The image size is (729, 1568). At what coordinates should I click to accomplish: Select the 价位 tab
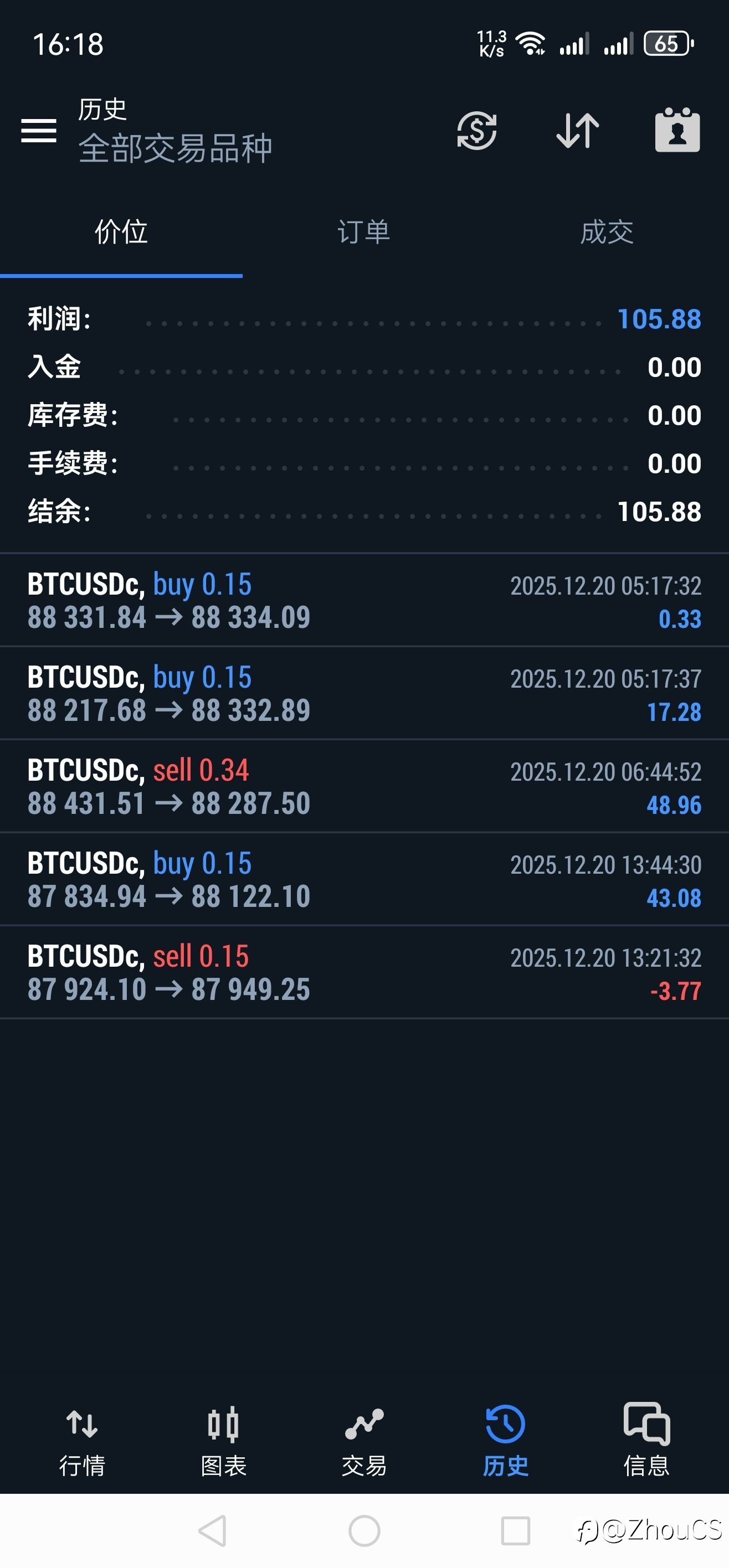coord(121,233)
